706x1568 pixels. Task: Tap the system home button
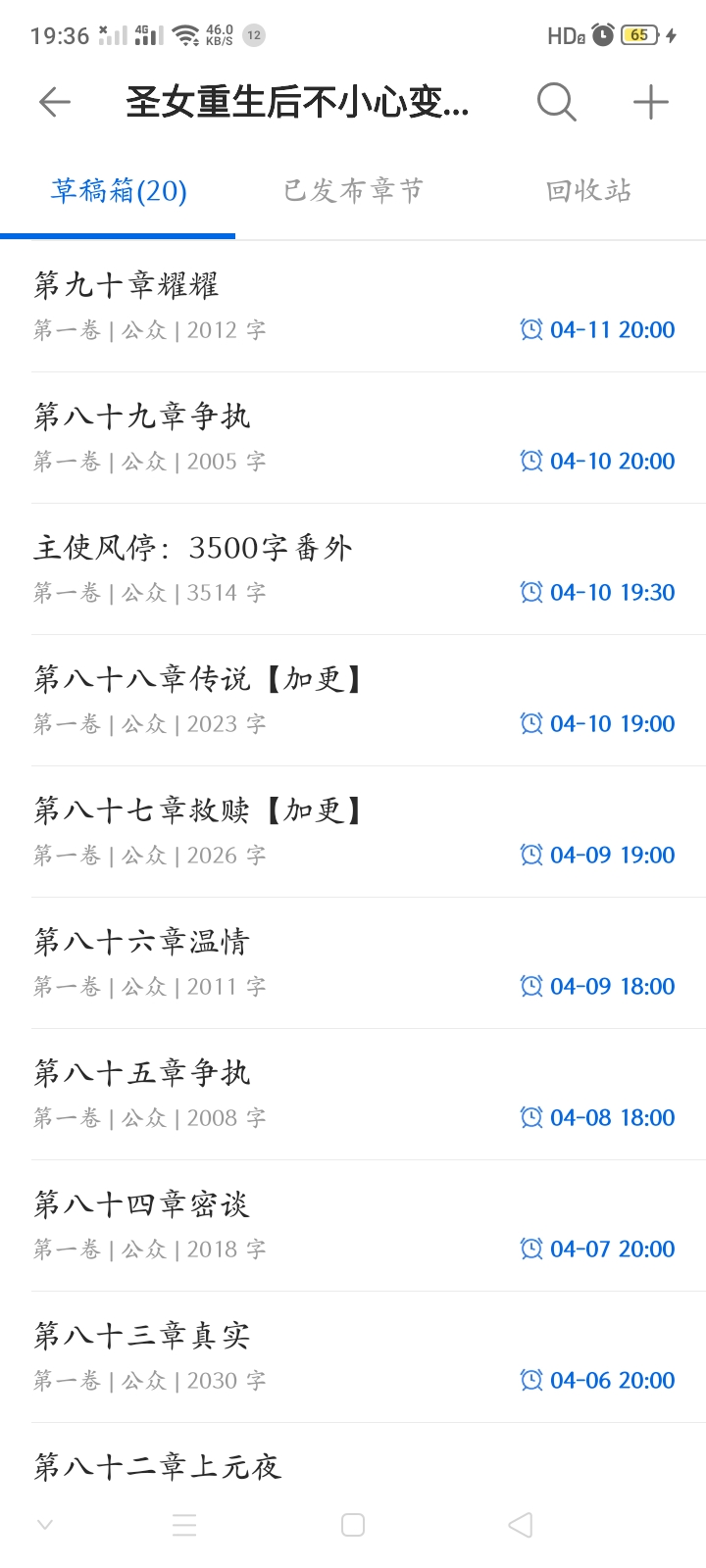[x=353, y=1525]
